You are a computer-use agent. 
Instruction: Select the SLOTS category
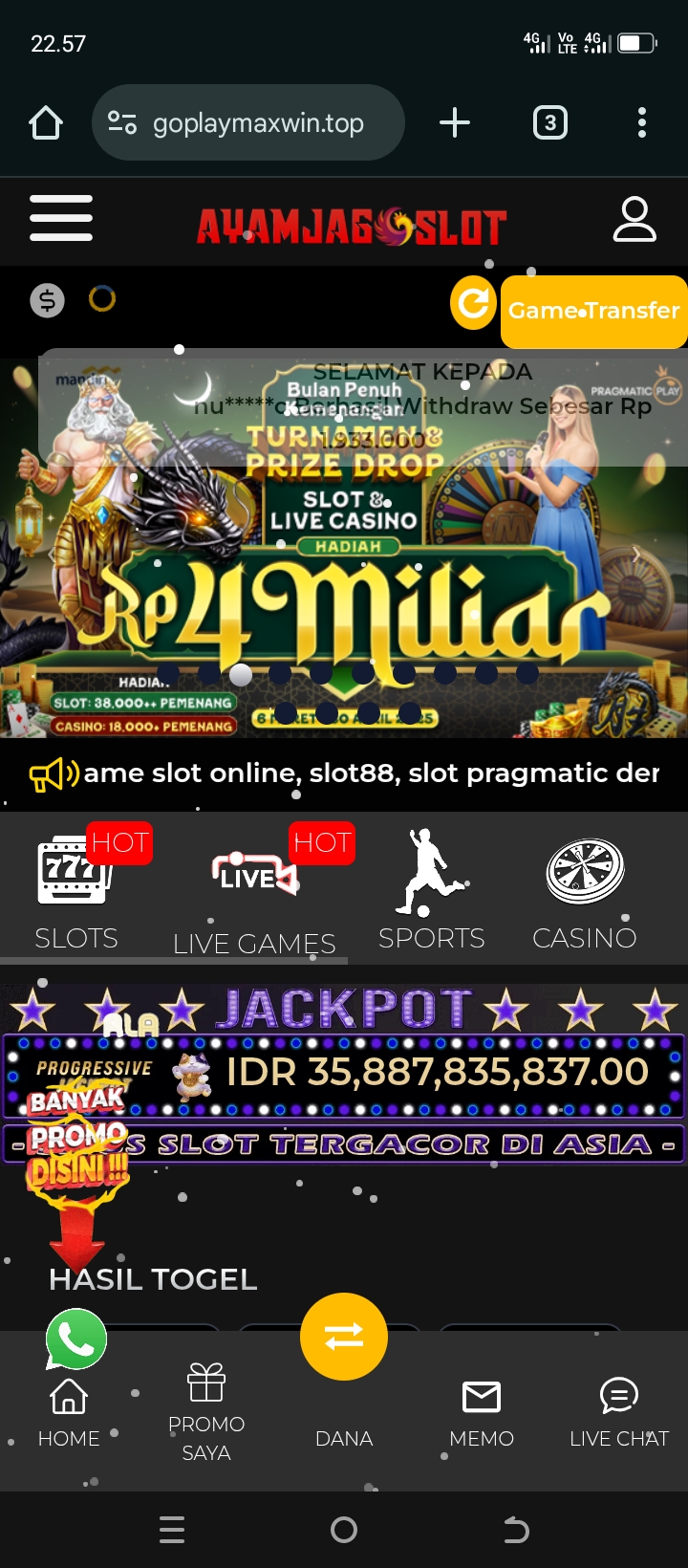point(76,891)
